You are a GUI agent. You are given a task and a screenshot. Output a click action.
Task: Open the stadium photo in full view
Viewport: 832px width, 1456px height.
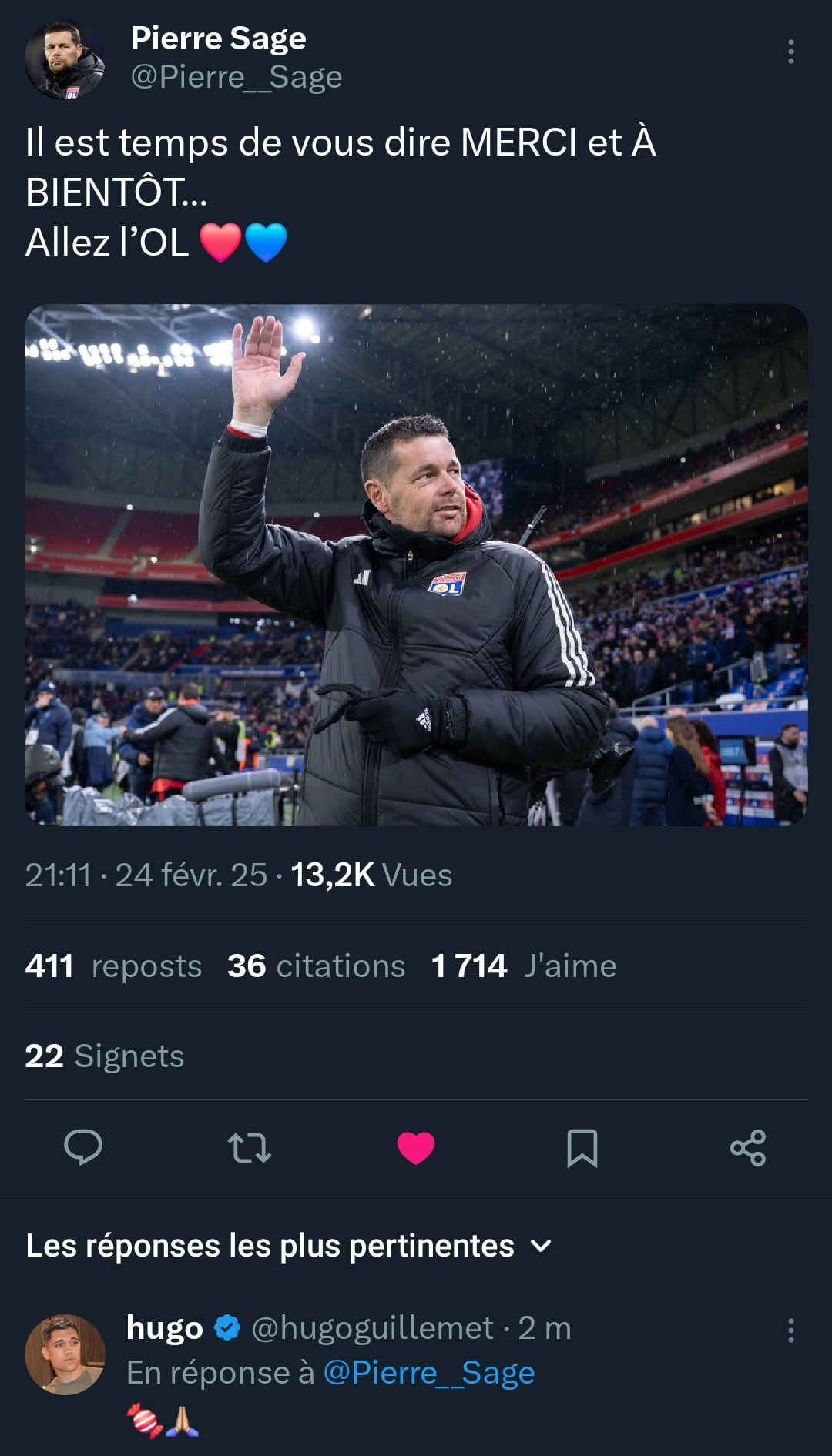tap(416, 564)
